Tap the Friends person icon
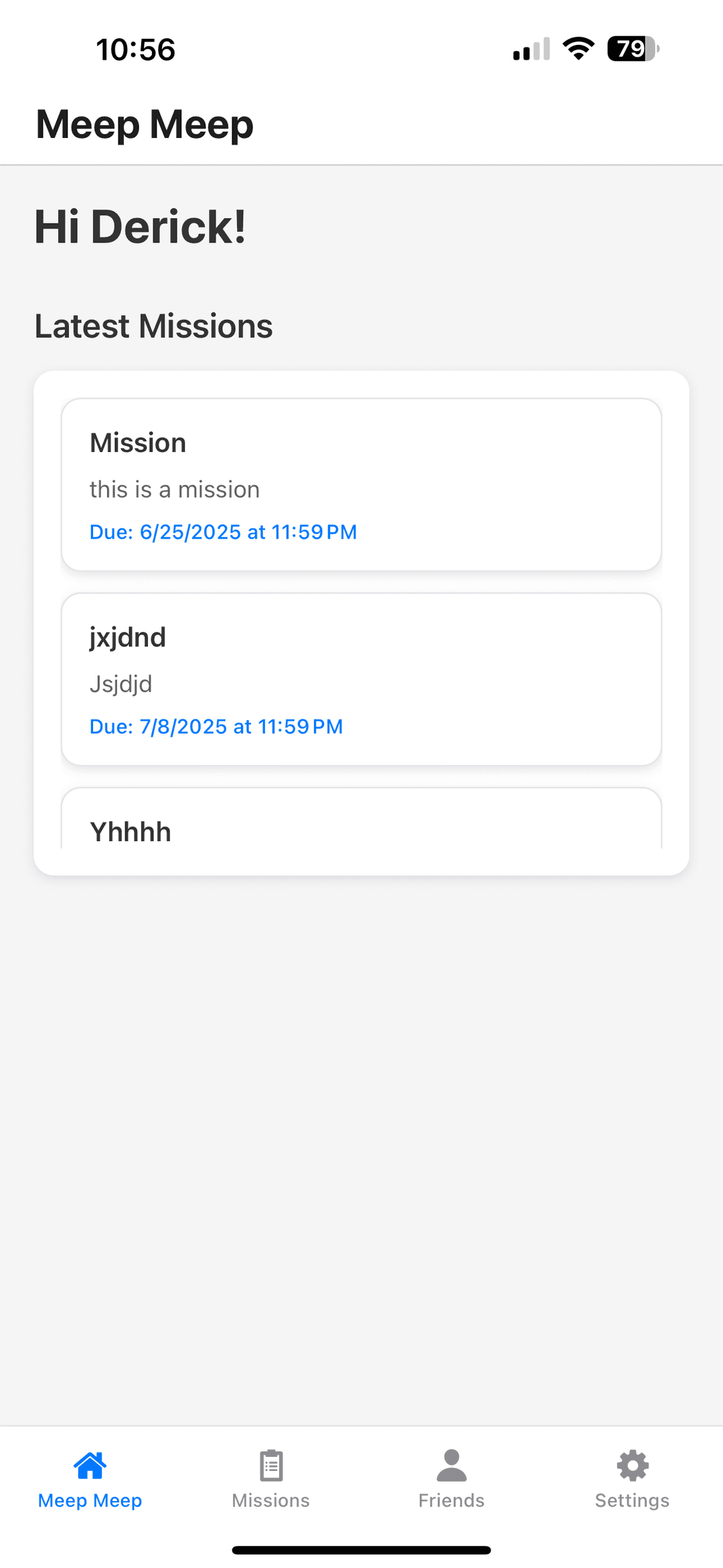 [x=451, y=1464]
